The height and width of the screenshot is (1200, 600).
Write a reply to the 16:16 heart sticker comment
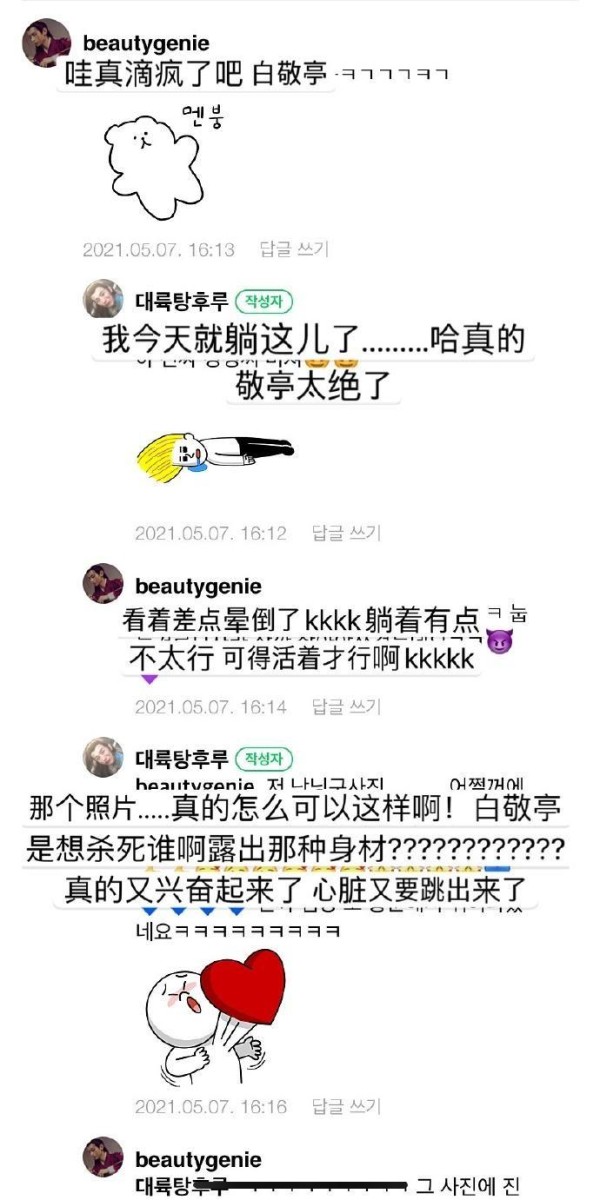point(345,1107)
